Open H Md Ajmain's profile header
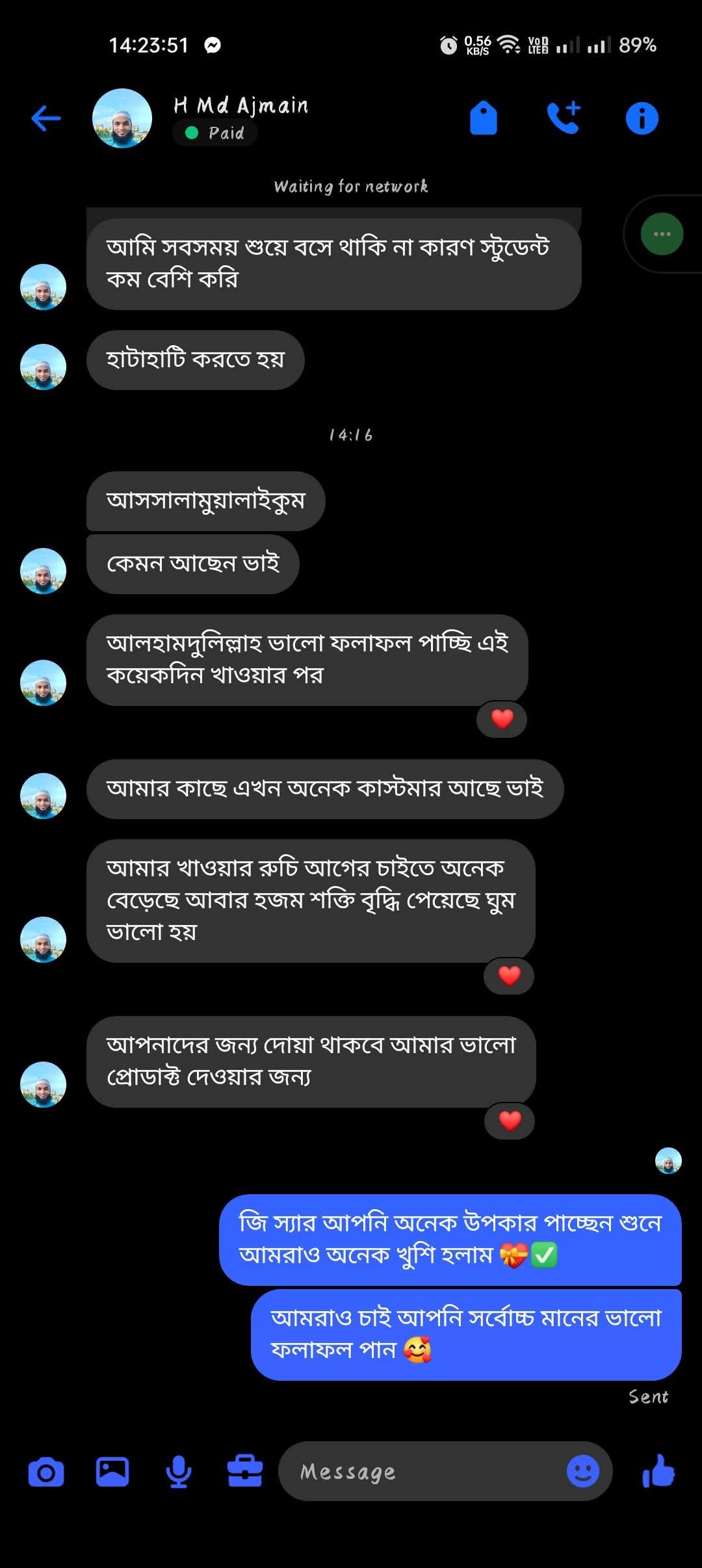702x1568 pixels. [240, 105]
